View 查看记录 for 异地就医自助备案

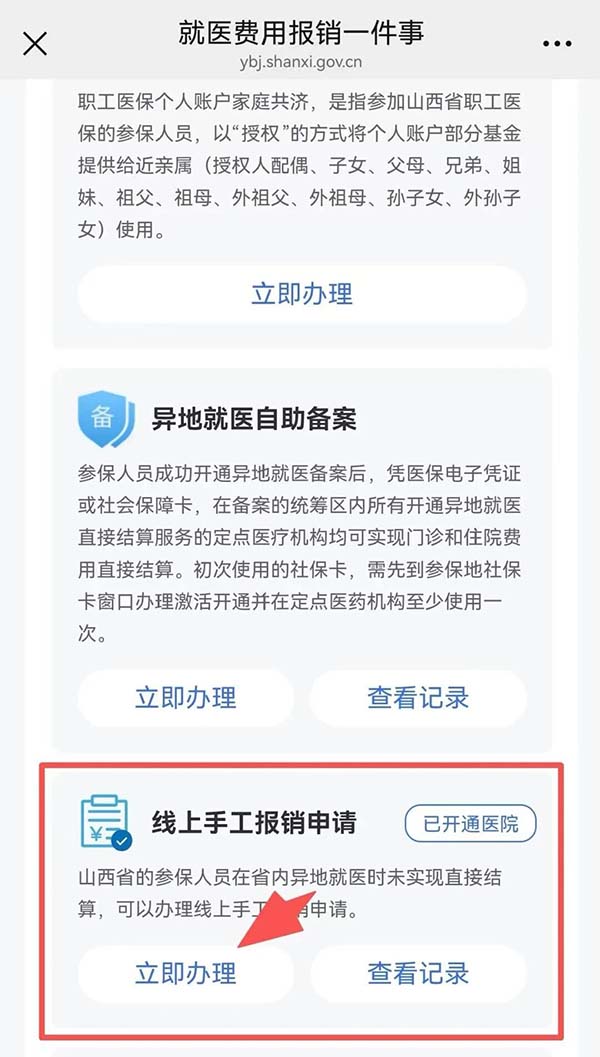(x=418, y=697)
